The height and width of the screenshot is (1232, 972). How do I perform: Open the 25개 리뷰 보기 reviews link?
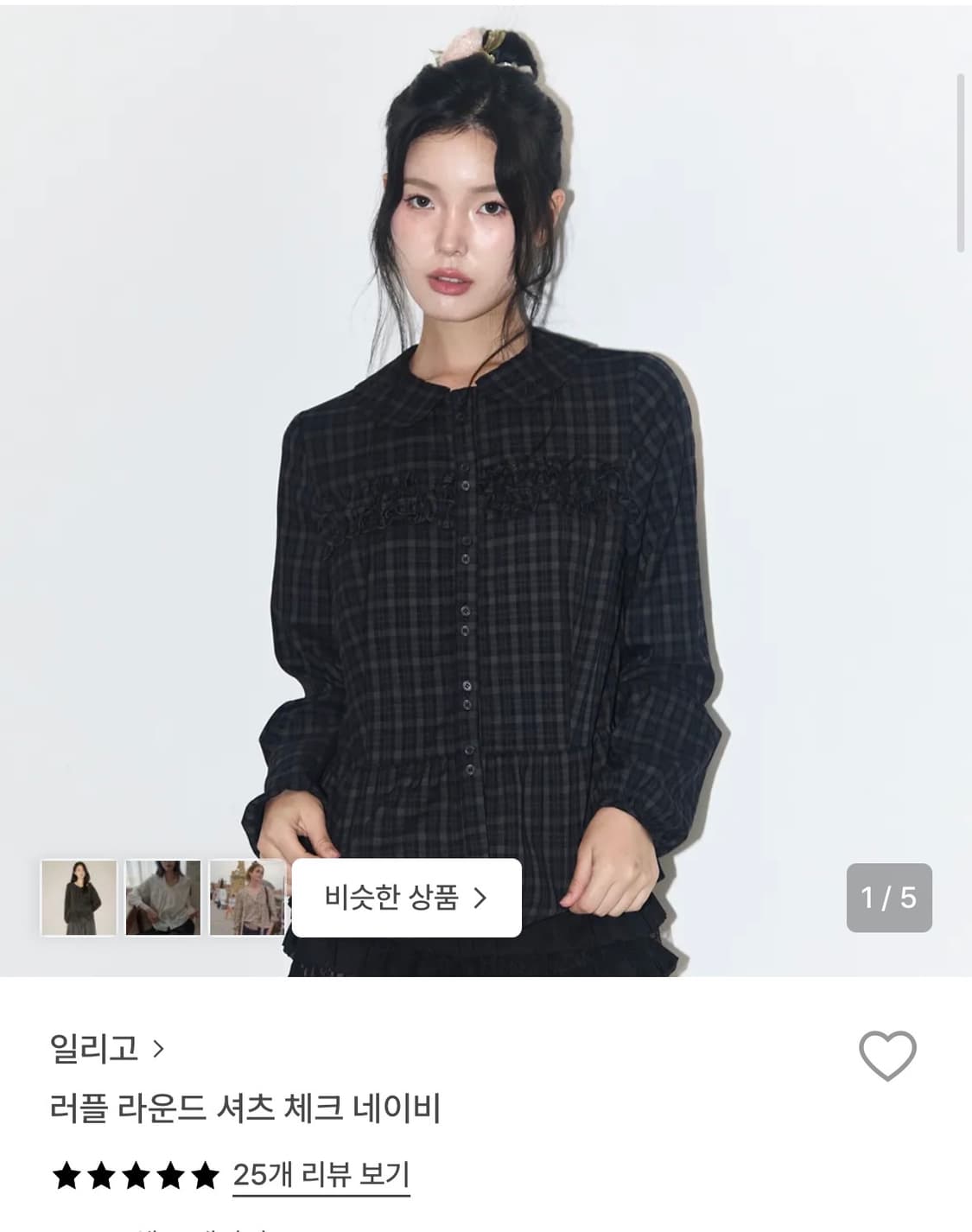tap(320, 1173)
